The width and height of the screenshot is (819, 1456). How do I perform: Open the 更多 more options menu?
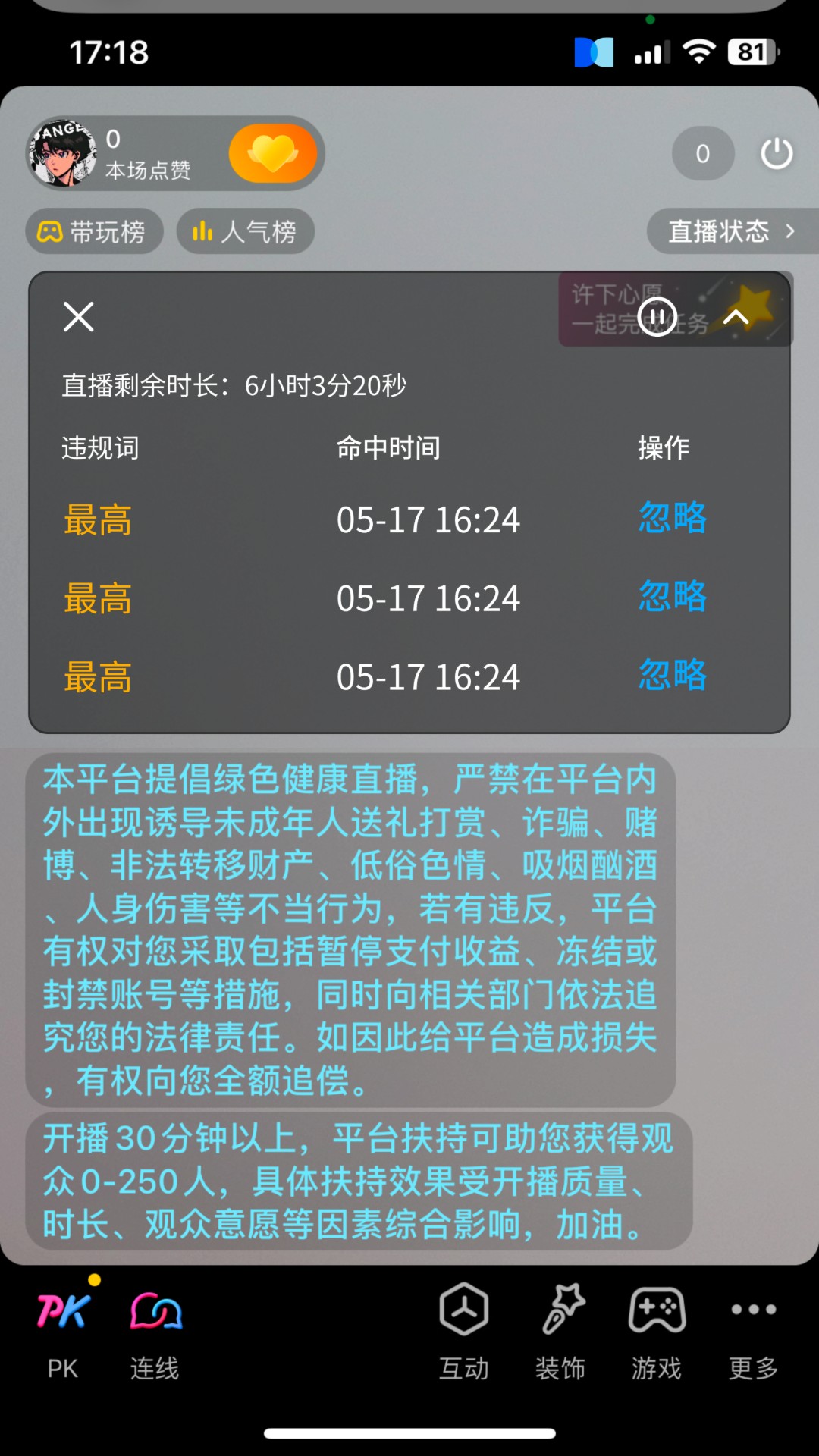(753, 1309)
